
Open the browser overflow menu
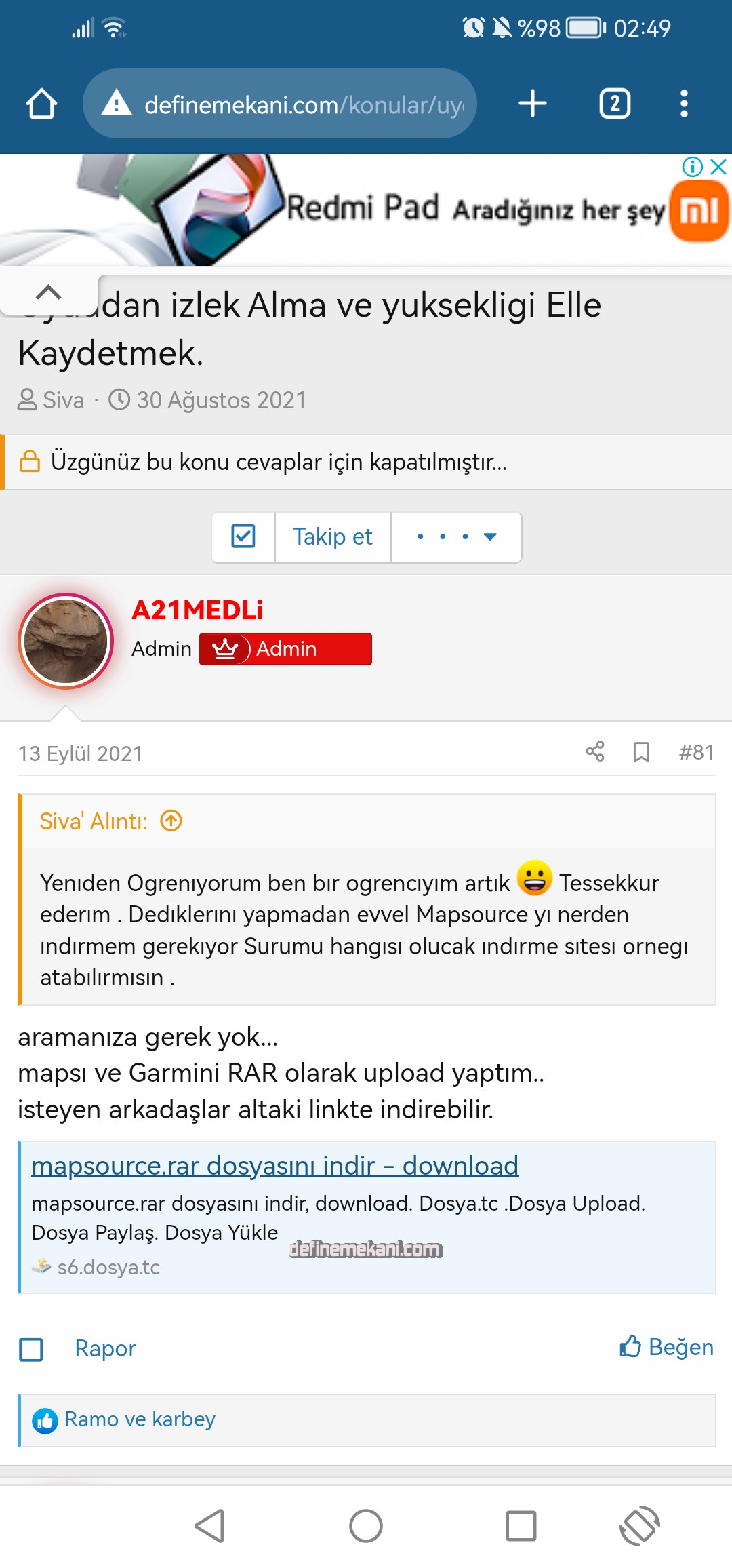[x=684, y=104]
